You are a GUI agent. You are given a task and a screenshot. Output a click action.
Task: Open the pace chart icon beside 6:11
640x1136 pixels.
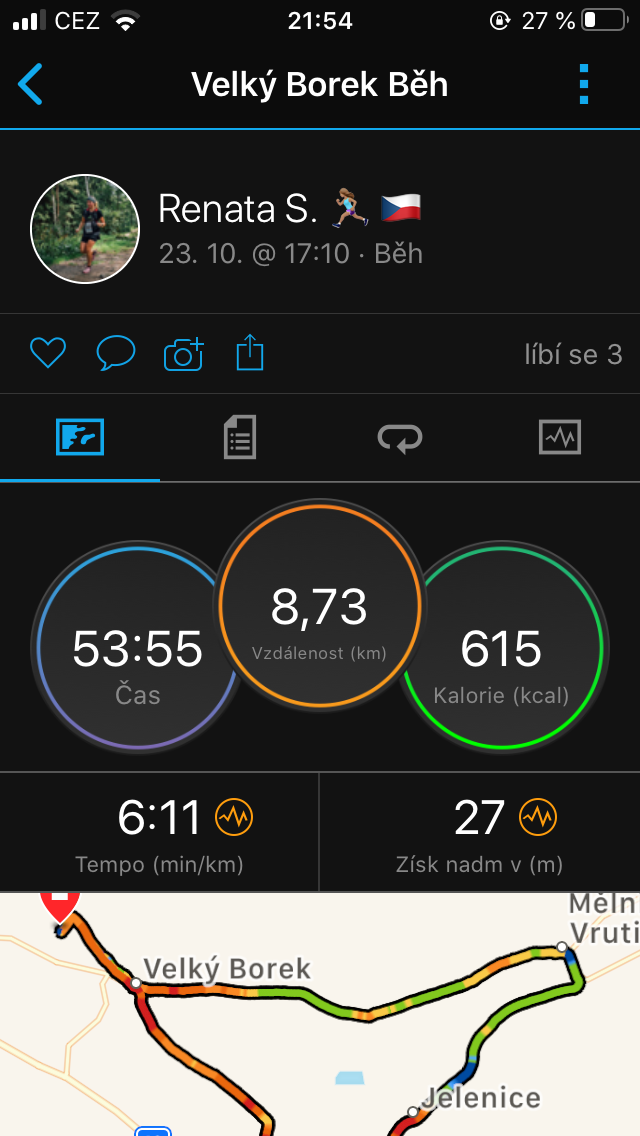tap(234, 818)
